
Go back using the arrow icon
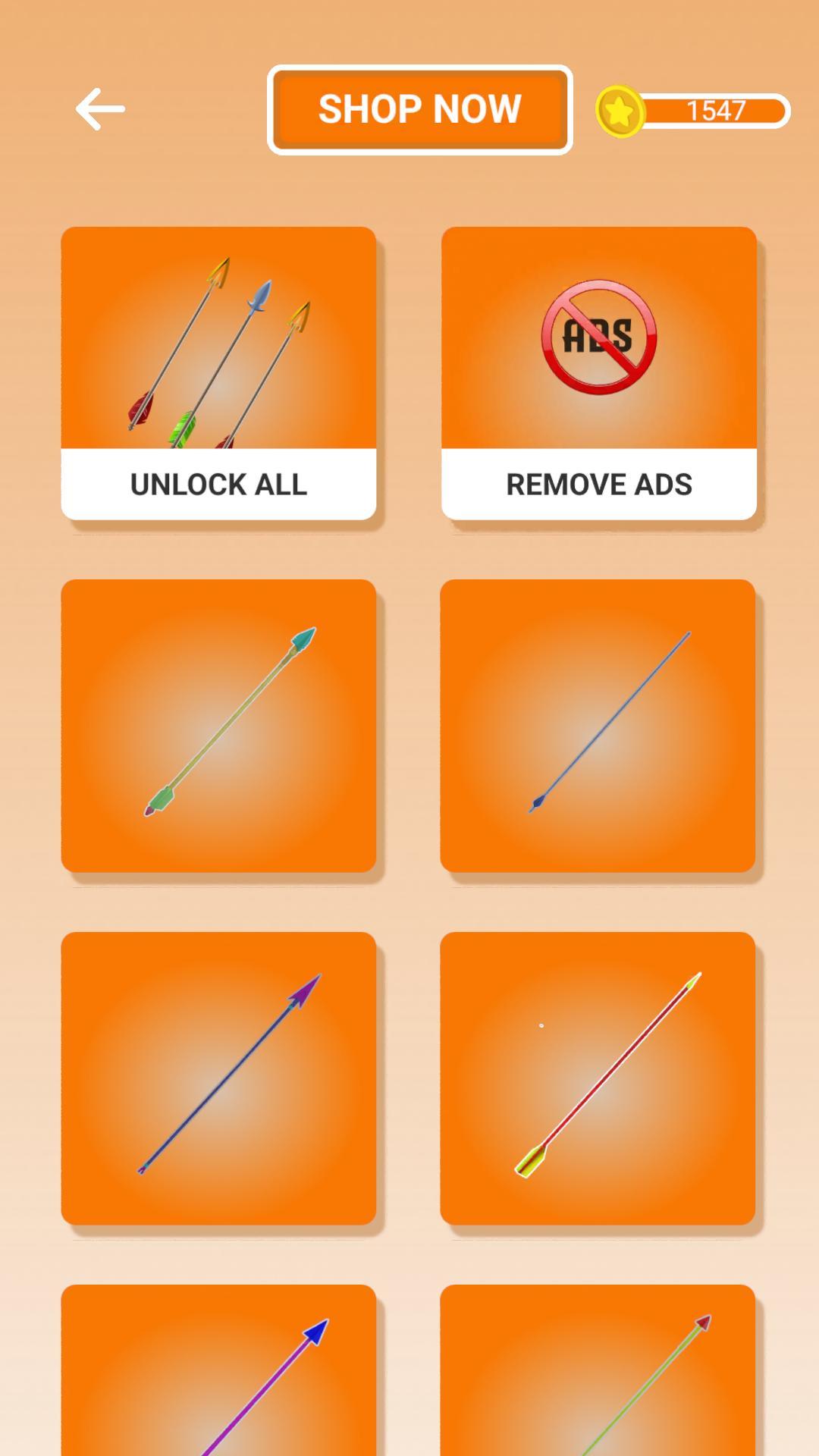100,109
